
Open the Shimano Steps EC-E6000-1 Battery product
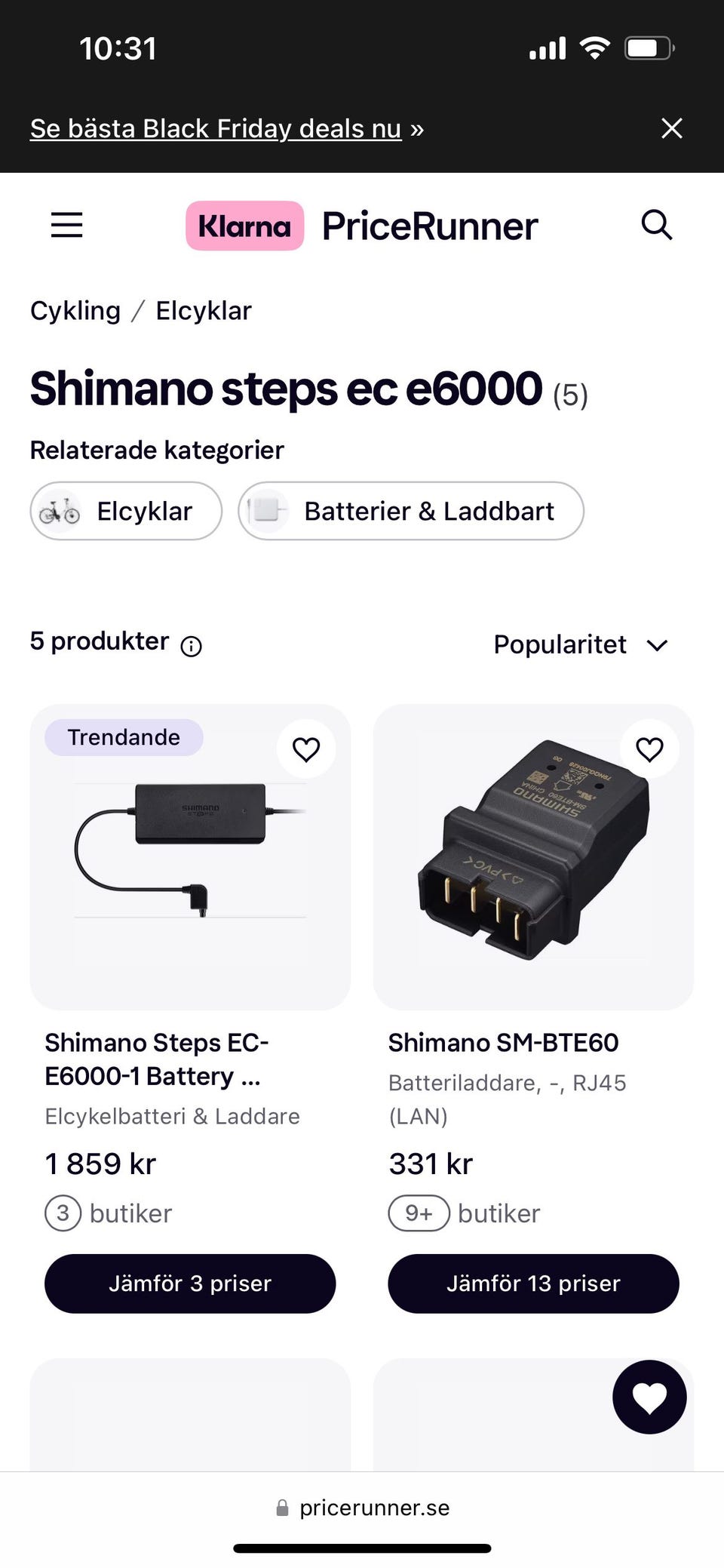tap(156, 1059)
